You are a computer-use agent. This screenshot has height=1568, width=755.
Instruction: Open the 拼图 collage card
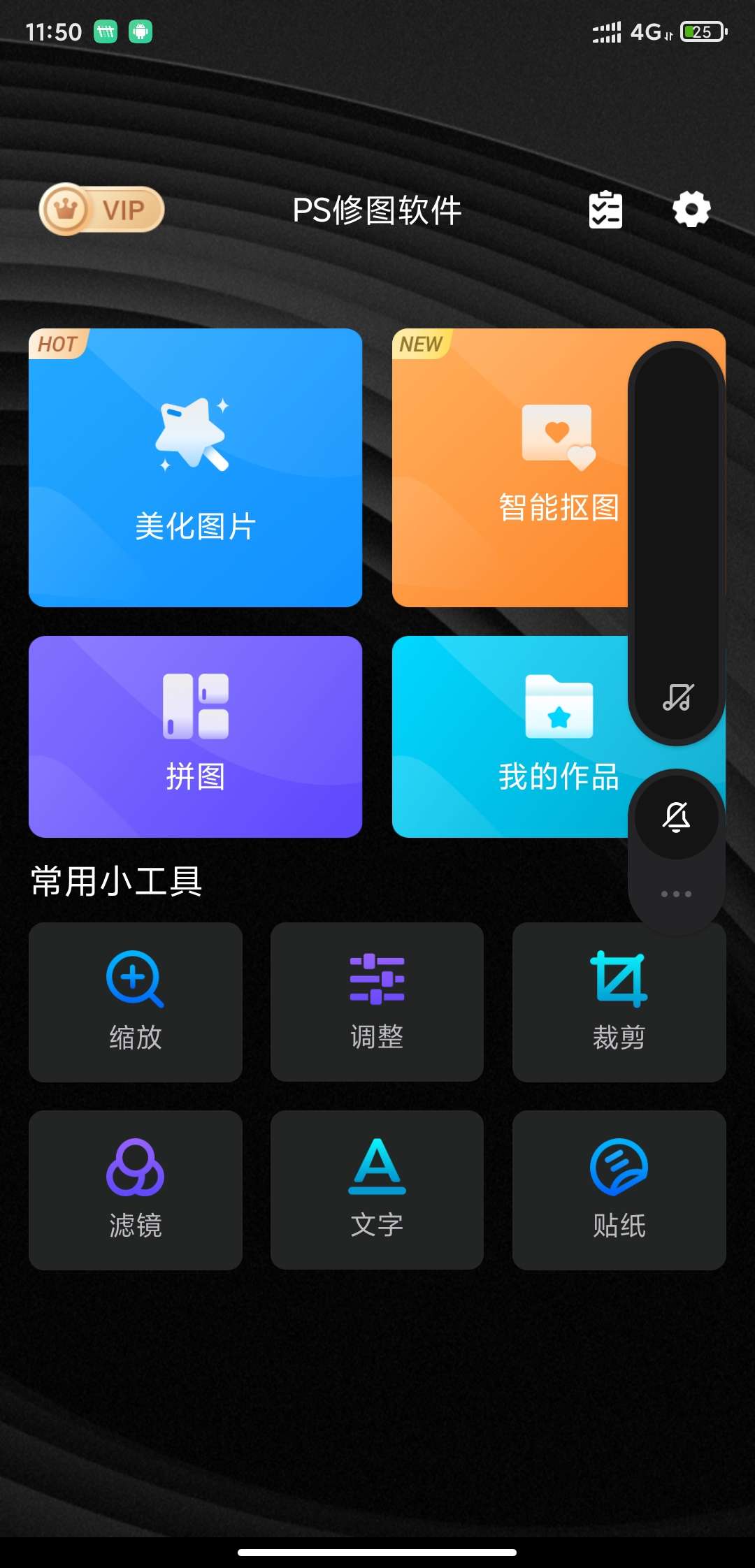pos(195,736)
